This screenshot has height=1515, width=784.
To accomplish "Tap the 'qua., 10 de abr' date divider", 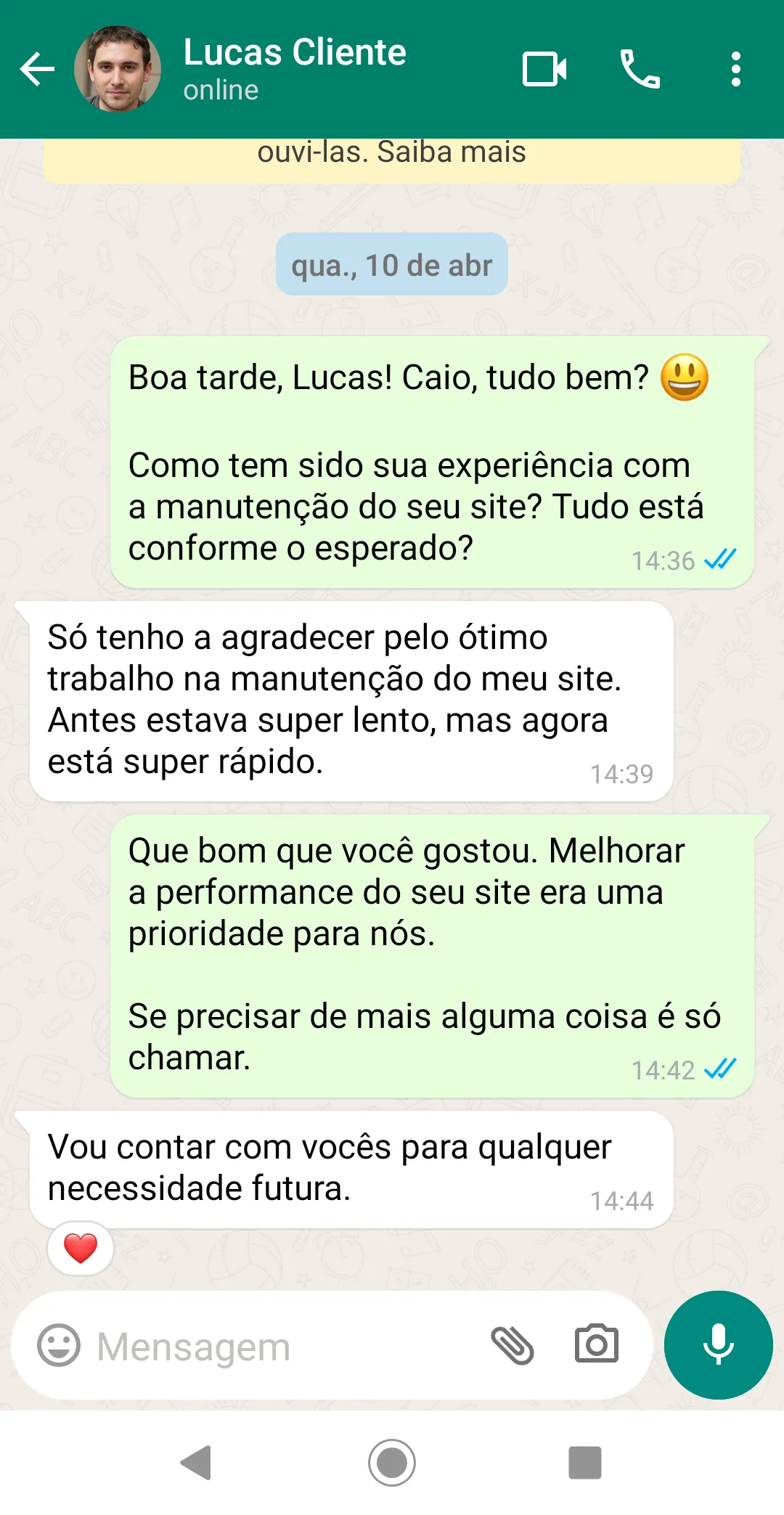I will click(x=391, y=265).
